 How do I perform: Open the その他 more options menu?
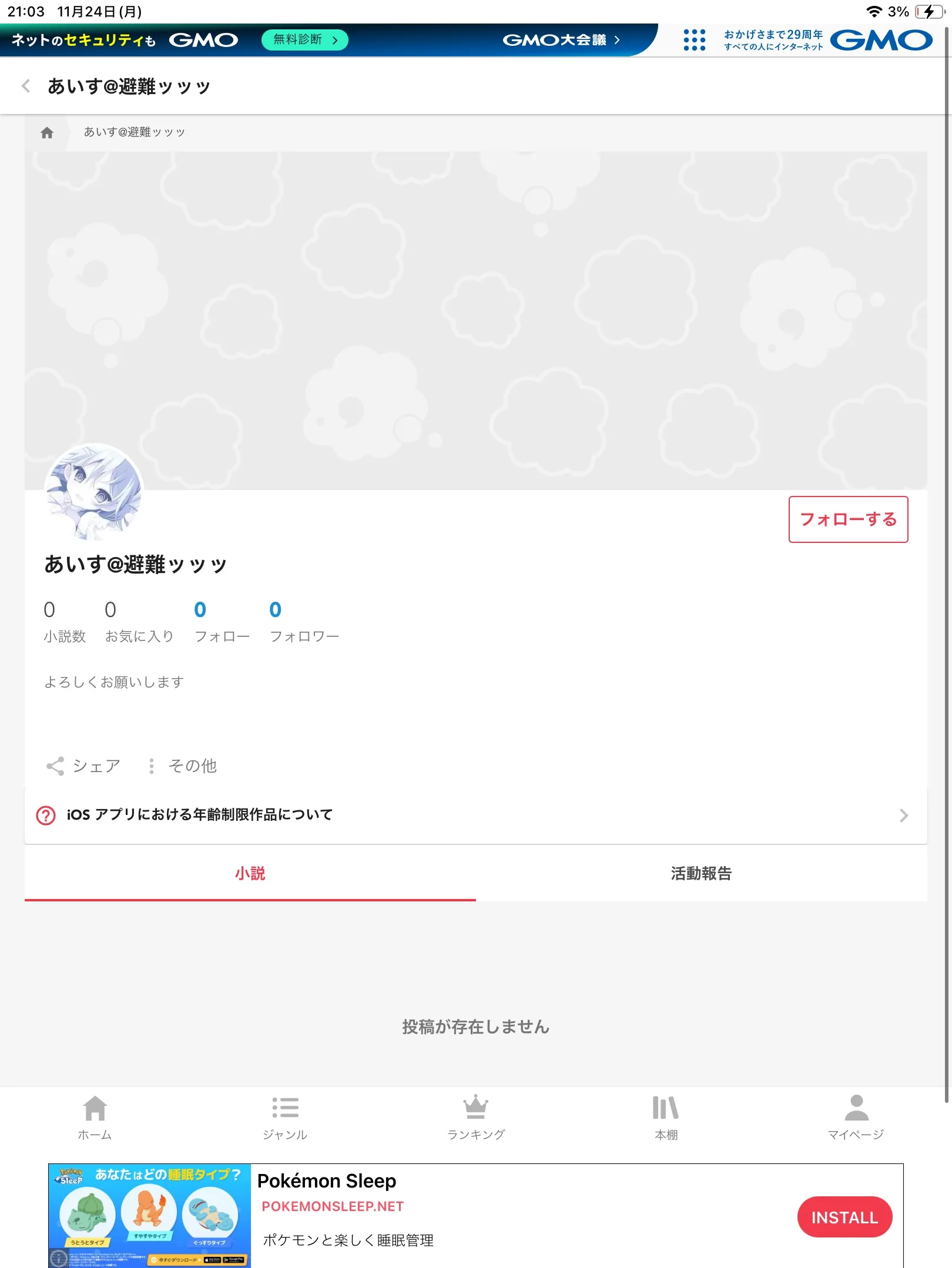pyautogui.click(x=182, y=766)
